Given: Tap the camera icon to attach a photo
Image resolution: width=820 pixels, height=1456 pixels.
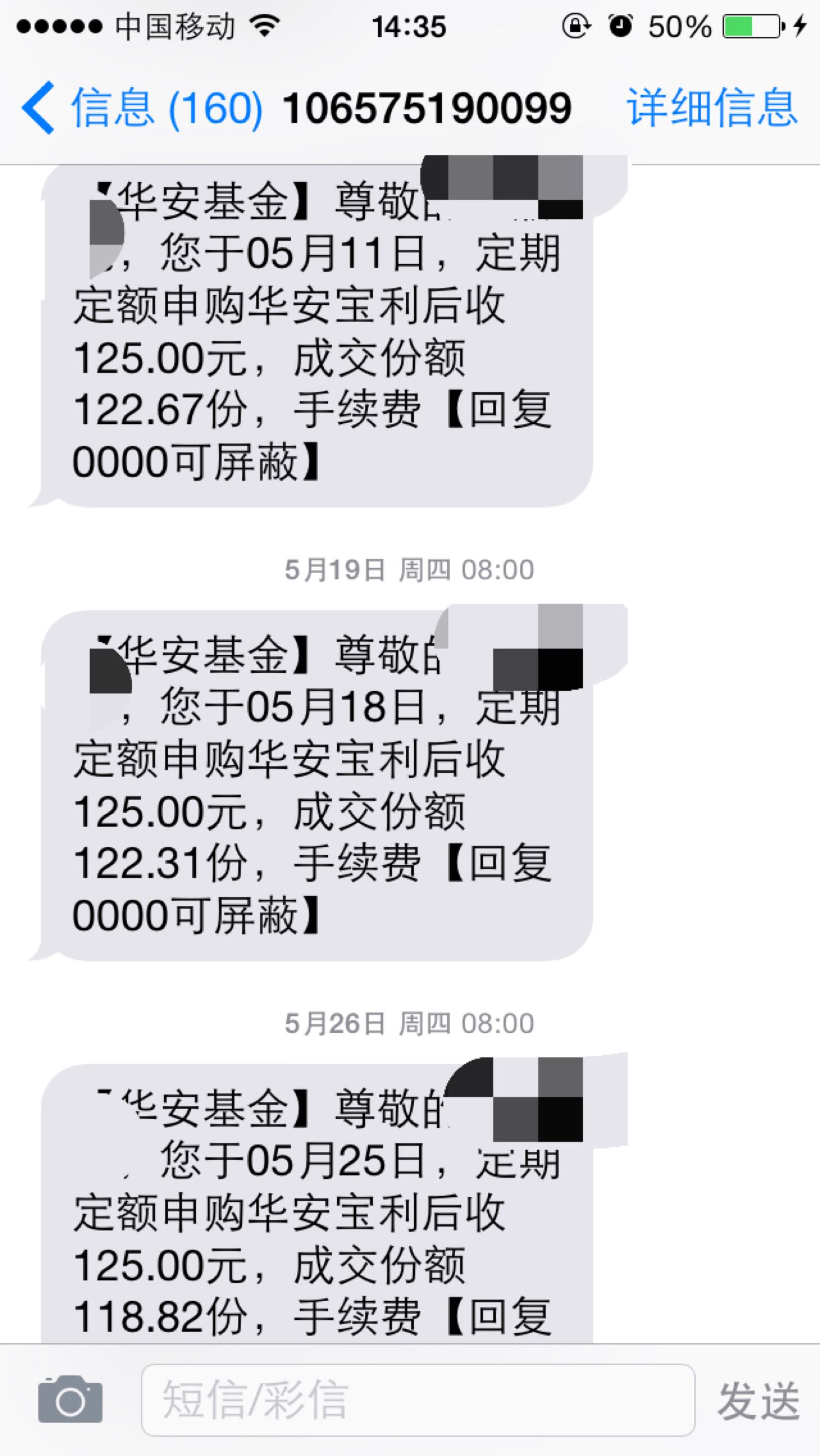Looking at the screenshot, I should (x=71, y=1399).
